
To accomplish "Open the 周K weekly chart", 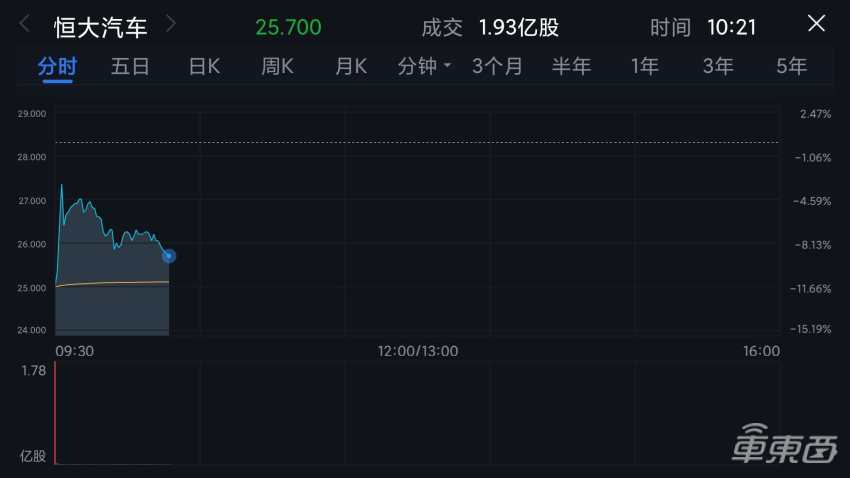I will point(277,67).
